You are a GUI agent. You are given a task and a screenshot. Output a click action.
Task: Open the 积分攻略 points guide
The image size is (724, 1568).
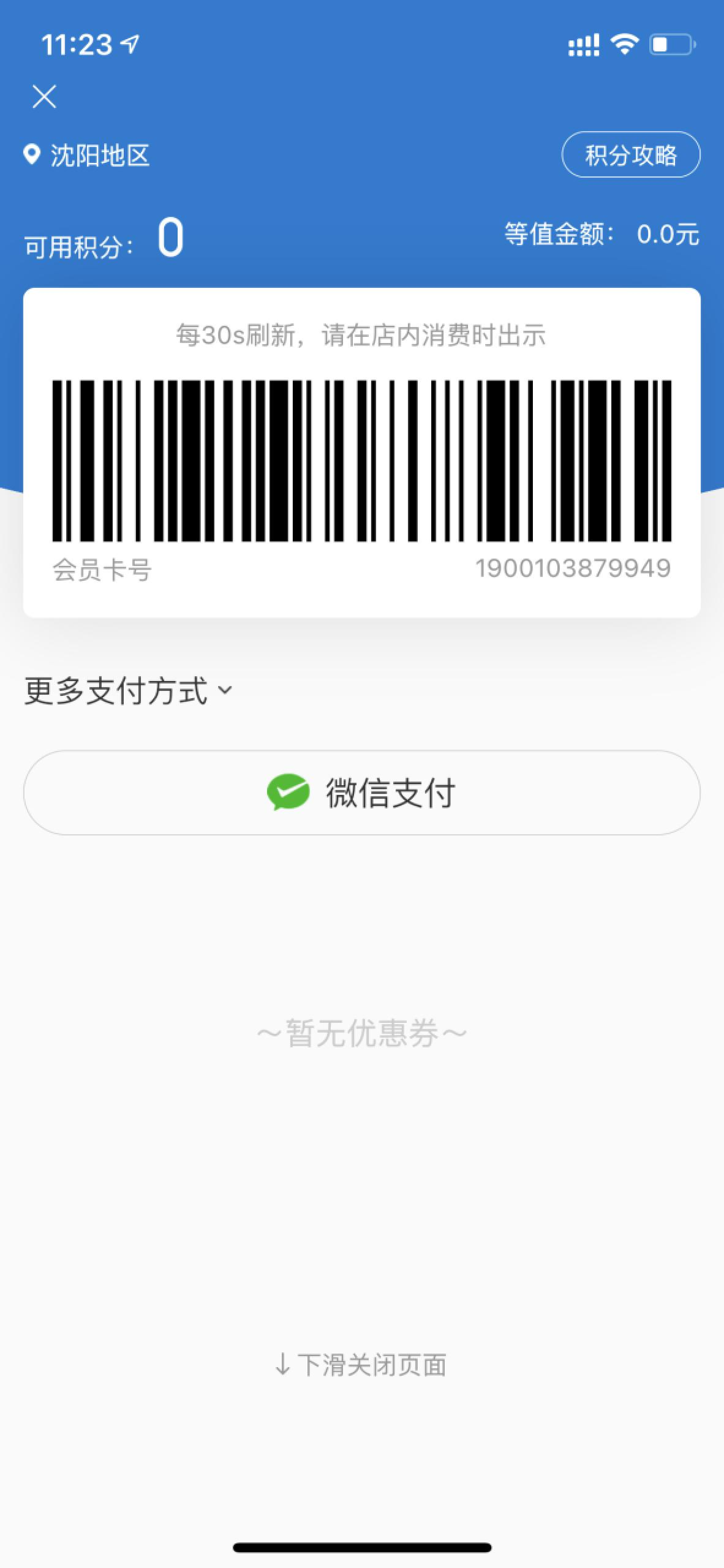pyautogui.click(x=630, y=154)
